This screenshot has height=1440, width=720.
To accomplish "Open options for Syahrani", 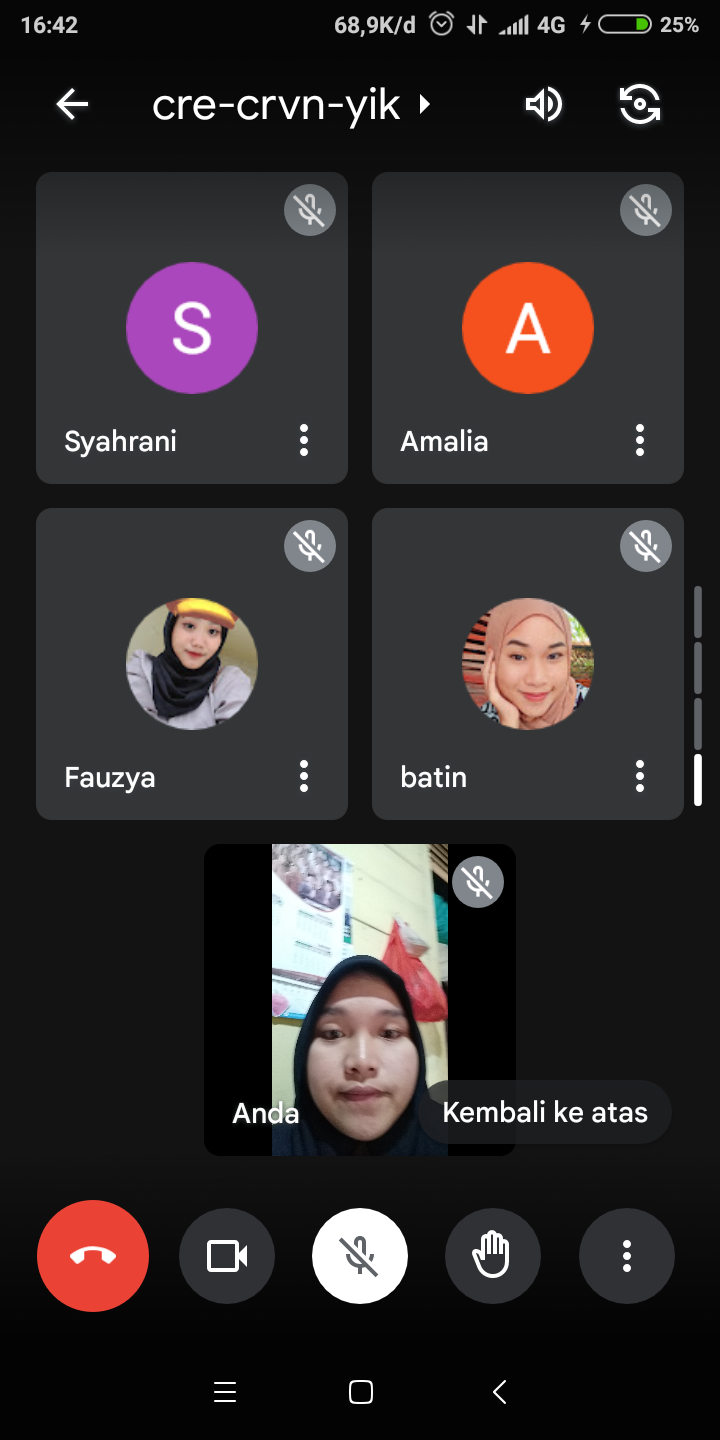I will tap(304, 440).
